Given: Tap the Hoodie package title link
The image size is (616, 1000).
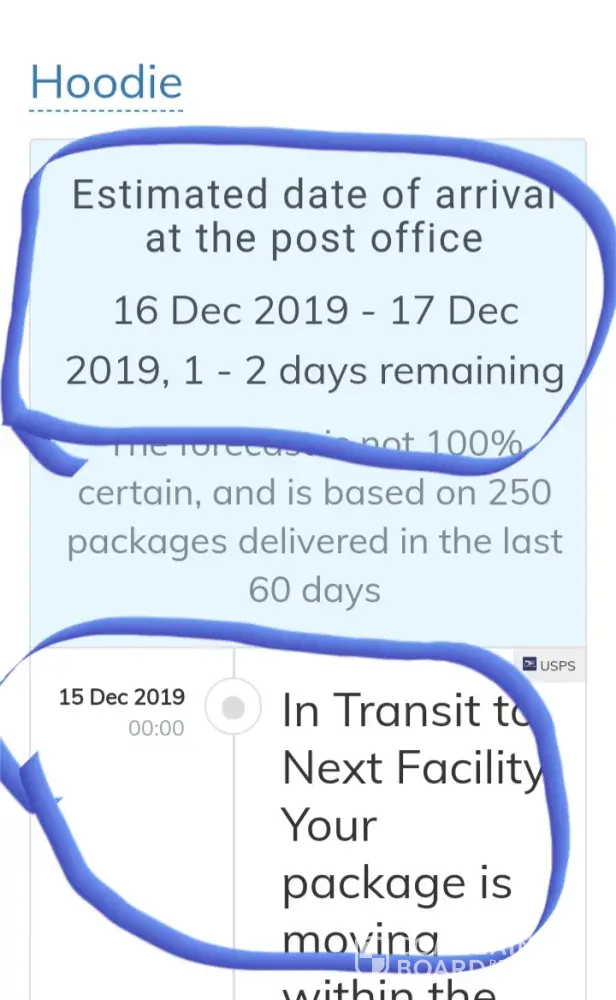Looking at the screenshot, I should pos(106,82).
